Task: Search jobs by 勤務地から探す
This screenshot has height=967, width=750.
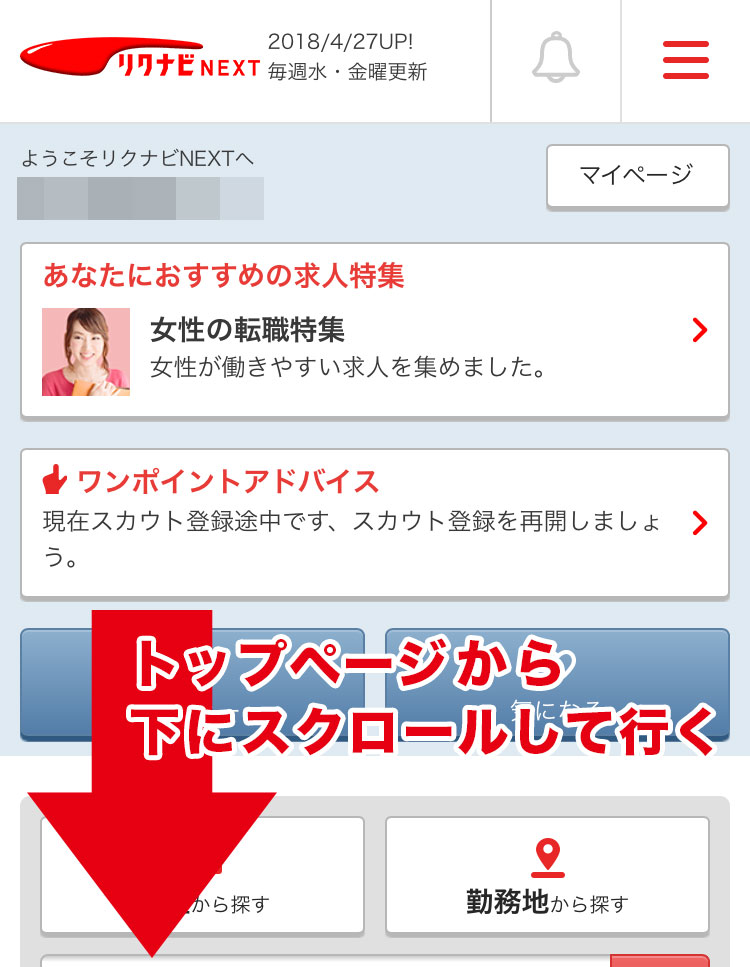Action: pyautogui.click(x=547, y=875)
